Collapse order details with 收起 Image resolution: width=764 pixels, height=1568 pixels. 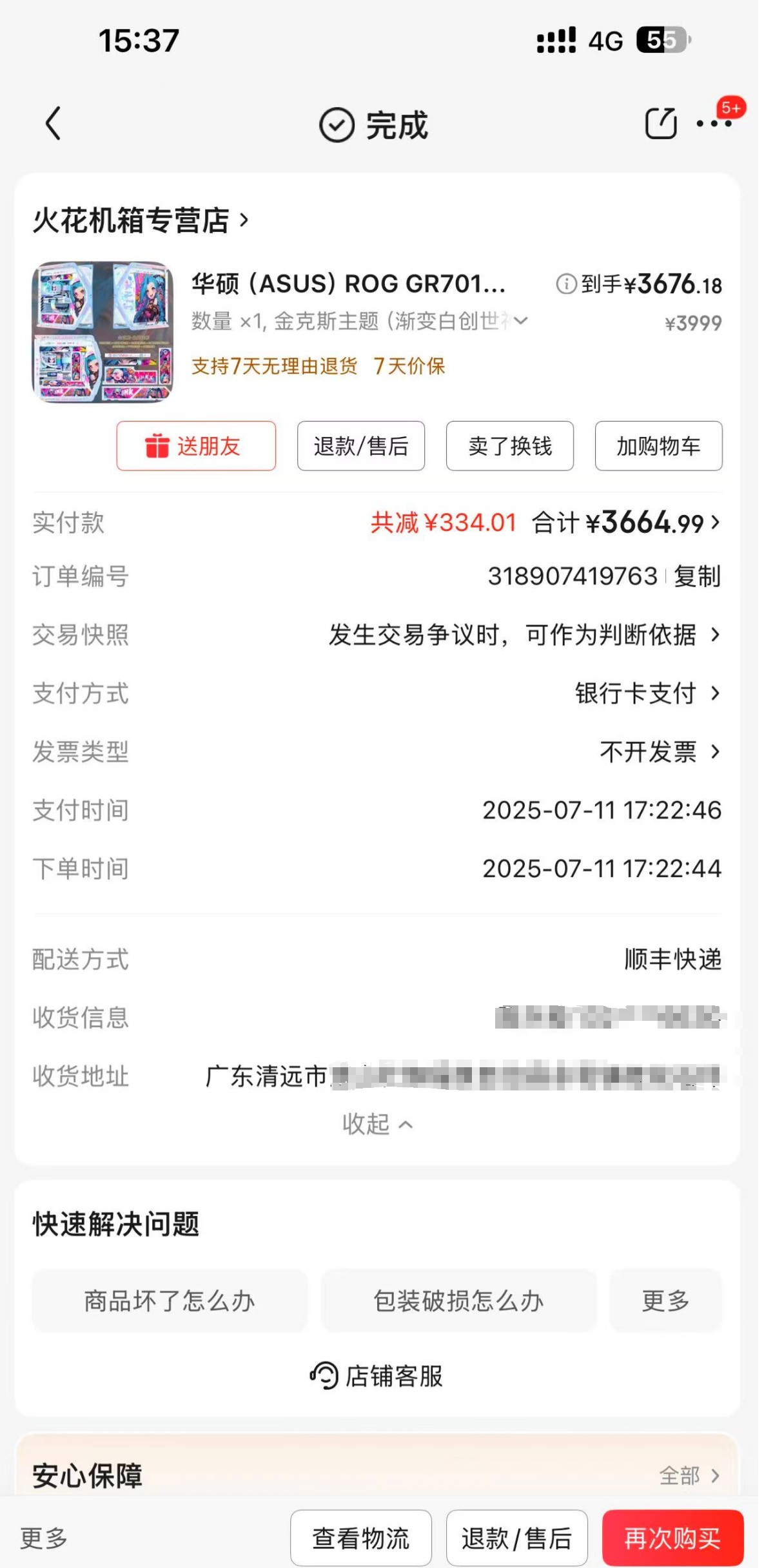click(377, 1124)
